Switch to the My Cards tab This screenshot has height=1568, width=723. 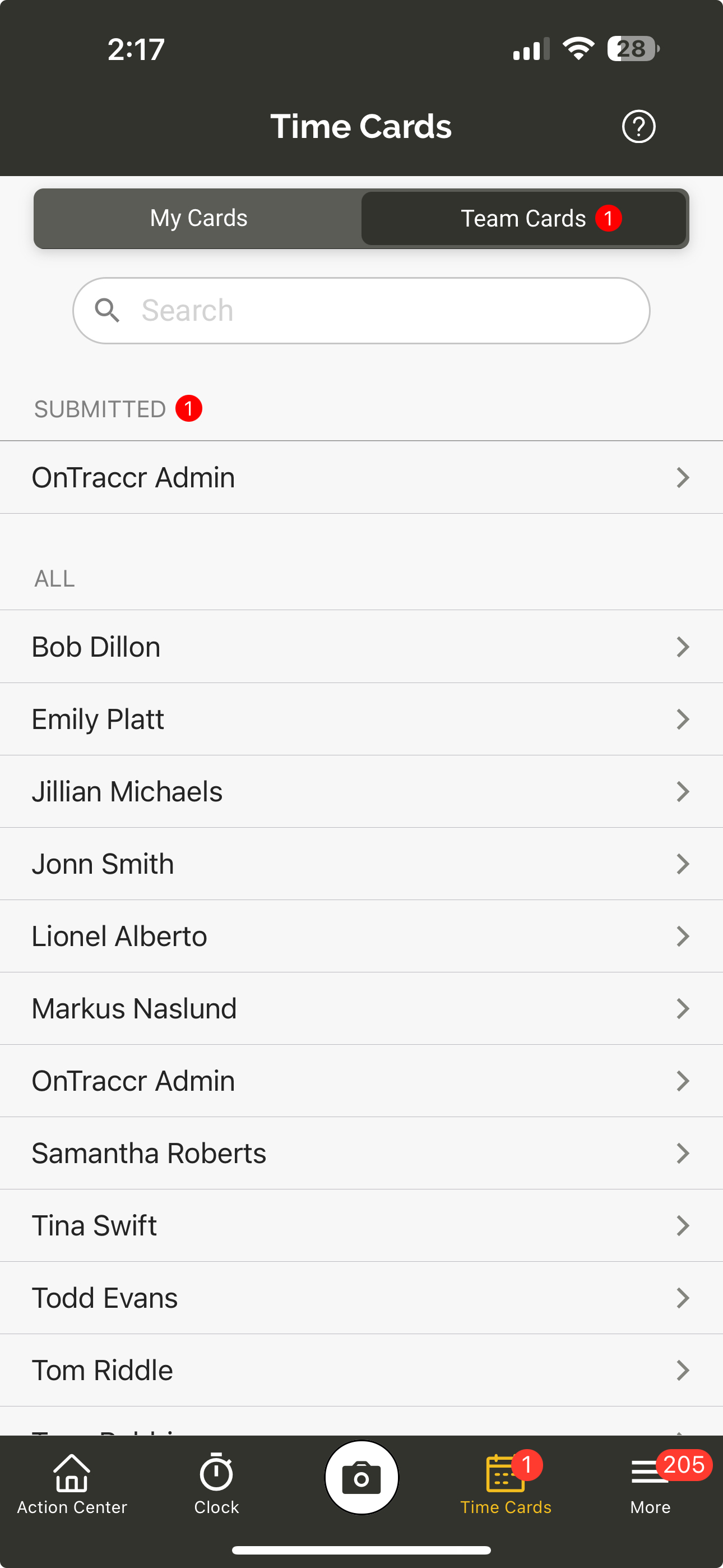click(x=198, y=218)
